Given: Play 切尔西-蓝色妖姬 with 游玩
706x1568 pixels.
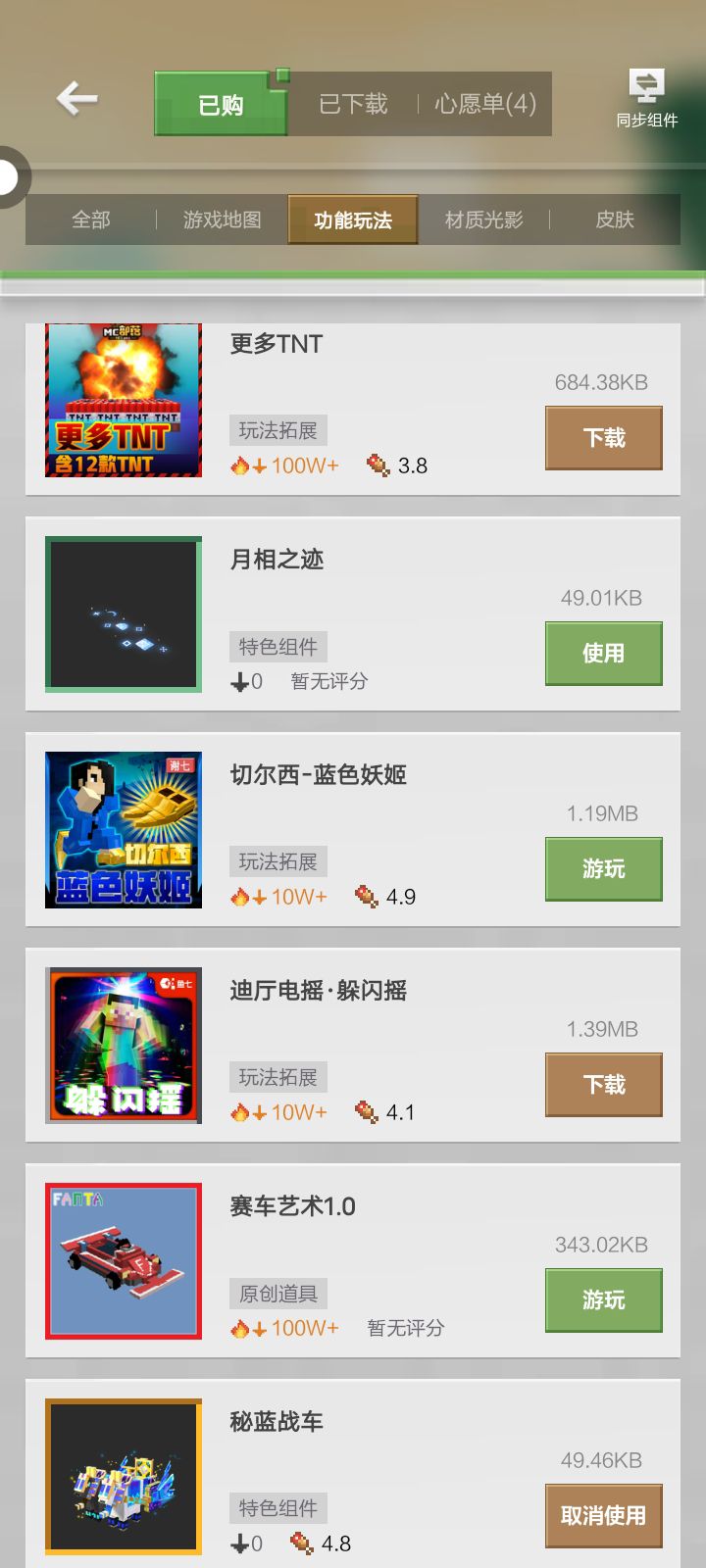Looking at the screenshot, I should click(603, 869).
